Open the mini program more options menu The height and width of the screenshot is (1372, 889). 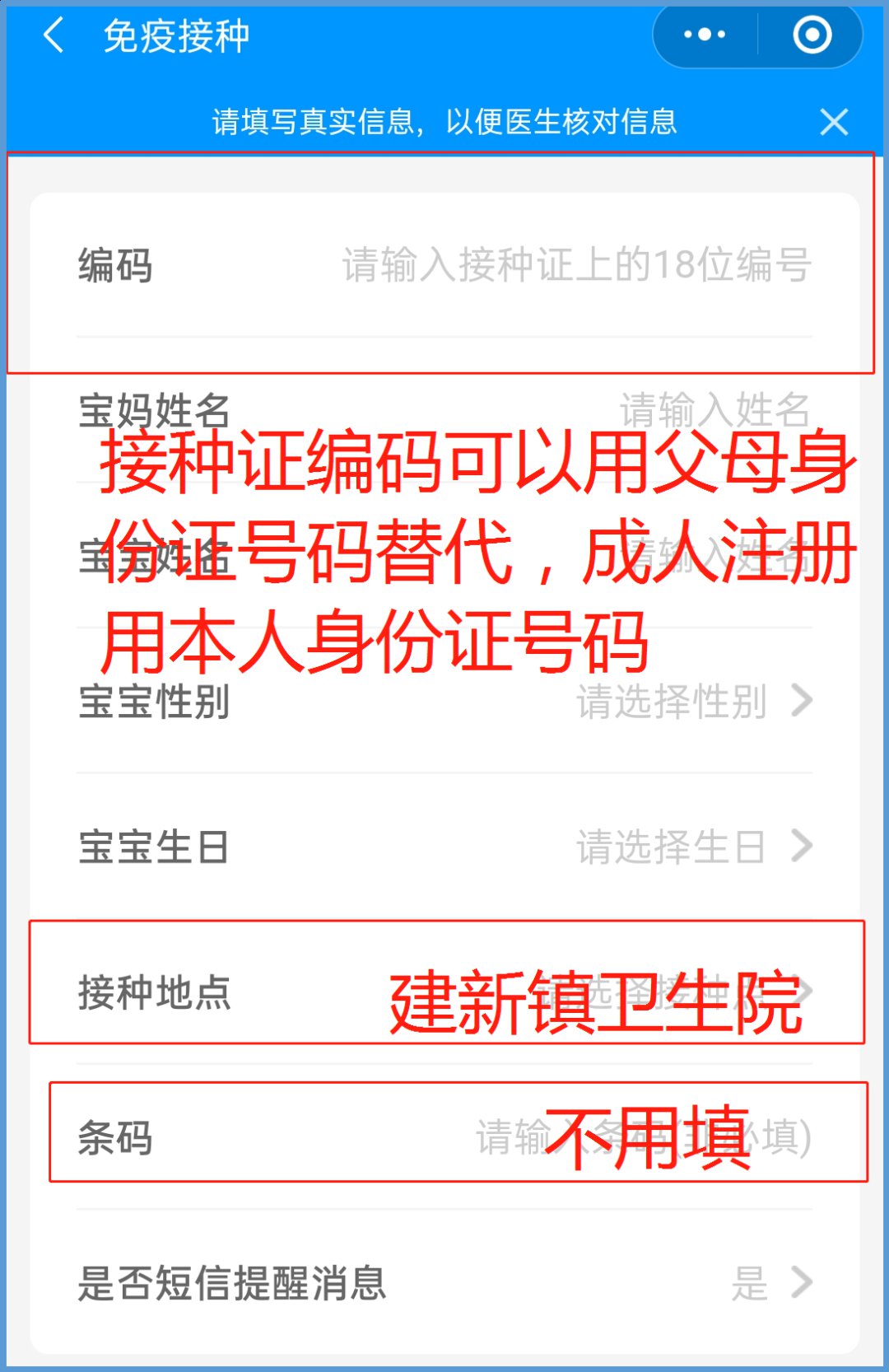pos(705,35)
